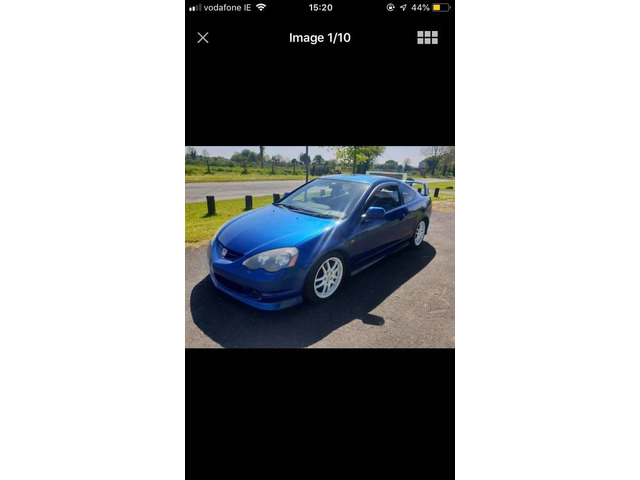
Task: Close the image viewer
Action: pos(203,38)
